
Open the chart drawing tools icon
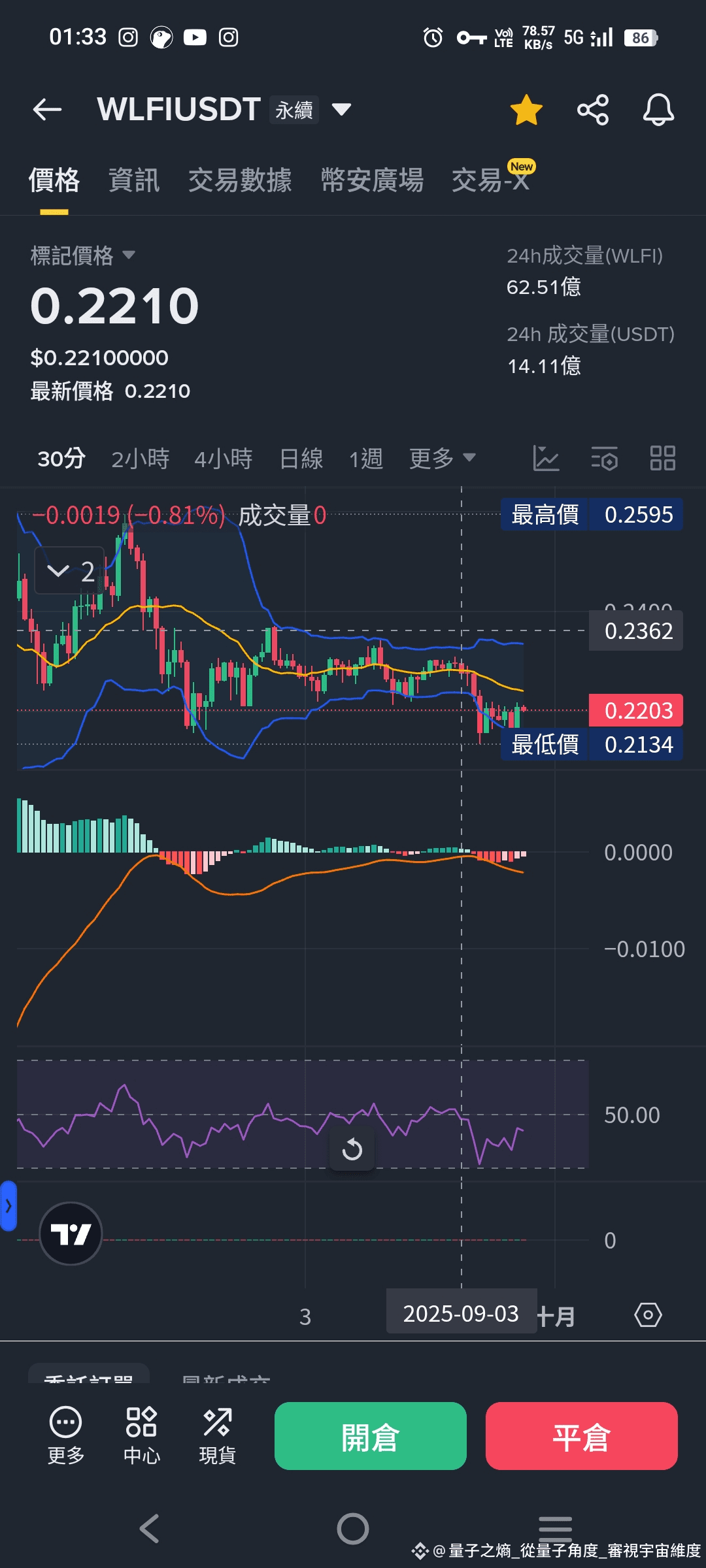coord(546,458)
